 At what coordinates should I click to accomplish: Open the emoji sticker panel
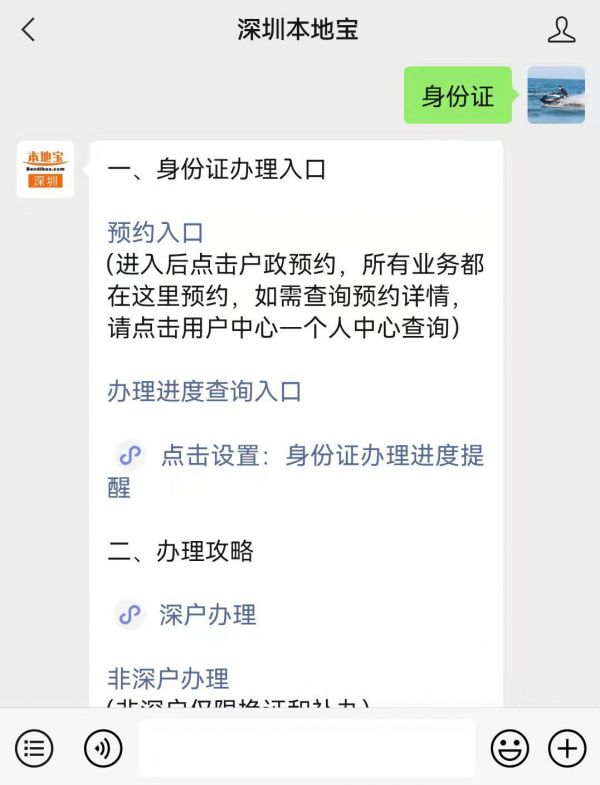pos(509,747)
